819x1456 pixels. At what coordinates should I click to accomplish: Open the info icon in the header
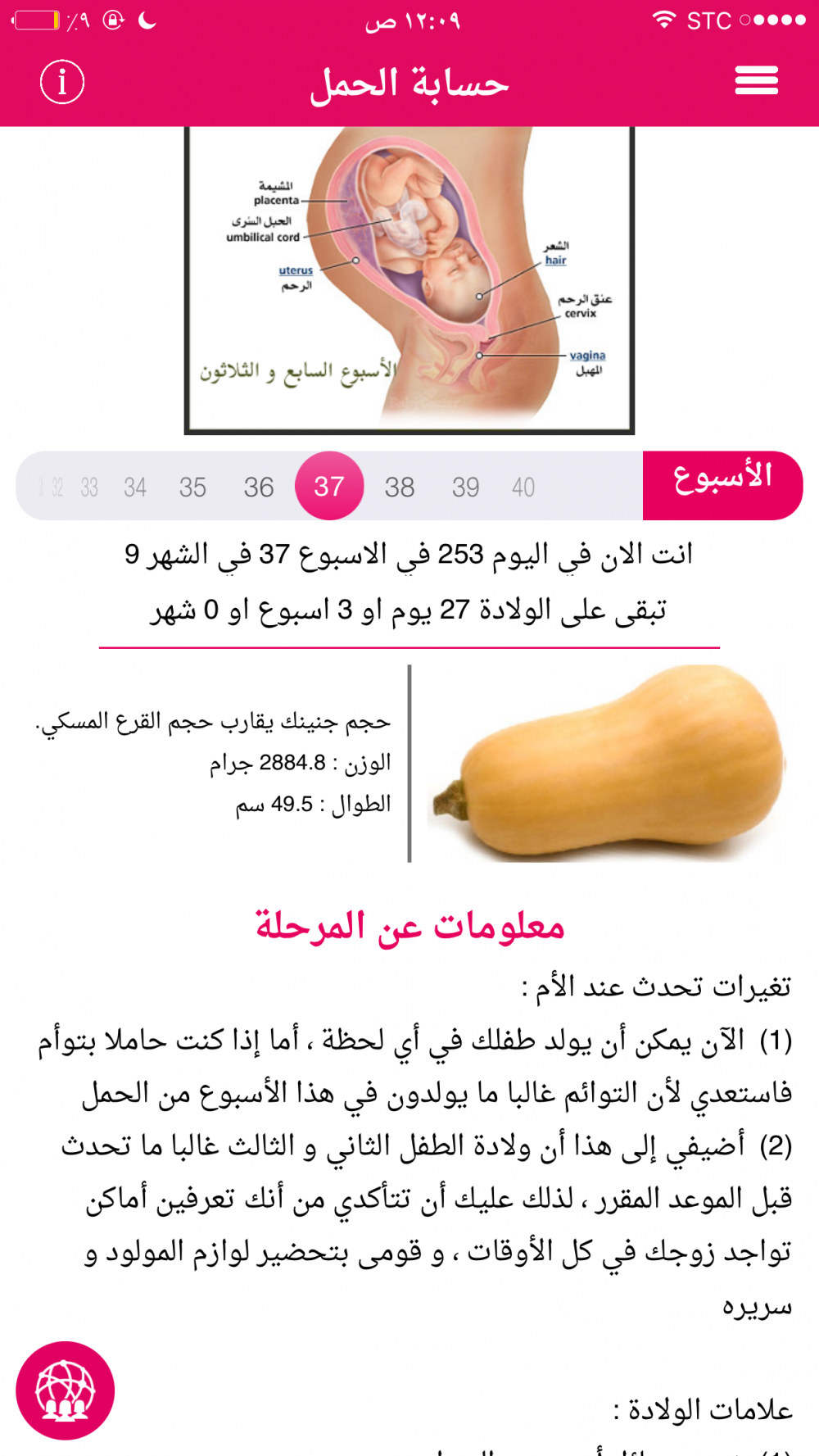[62, 82]
